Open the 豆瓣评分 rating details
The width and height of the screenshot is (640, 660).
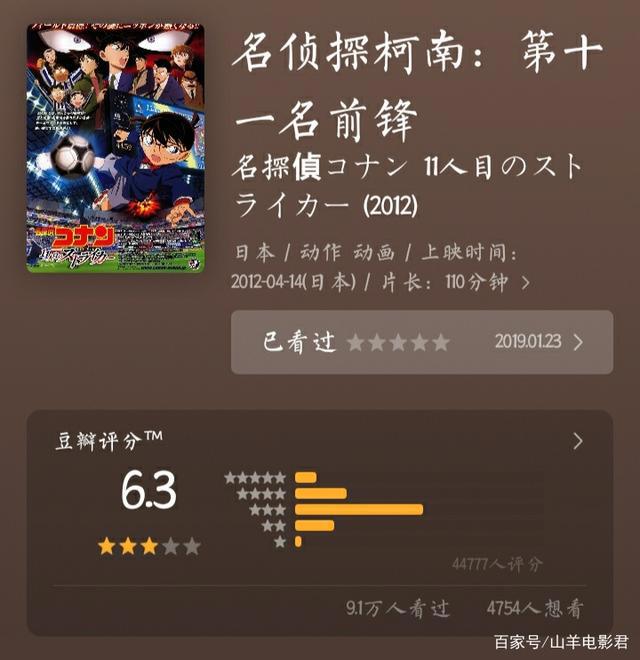coord(577,441)
